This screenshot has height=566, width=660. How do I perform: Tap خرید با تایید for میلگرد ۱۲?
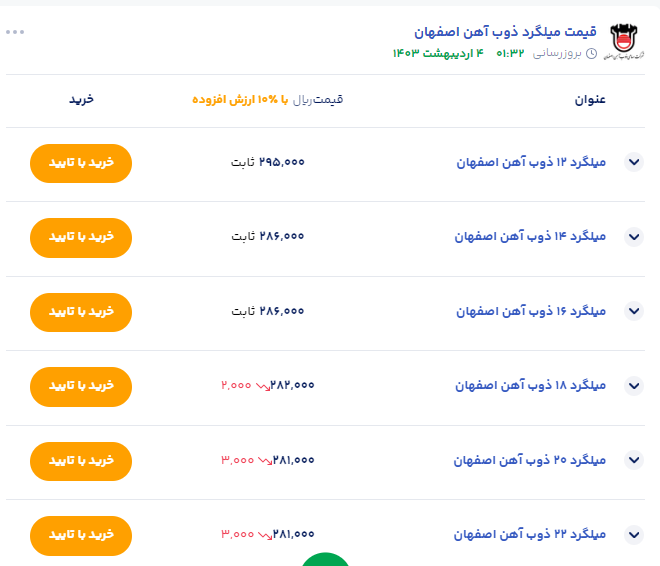[81, 163]
